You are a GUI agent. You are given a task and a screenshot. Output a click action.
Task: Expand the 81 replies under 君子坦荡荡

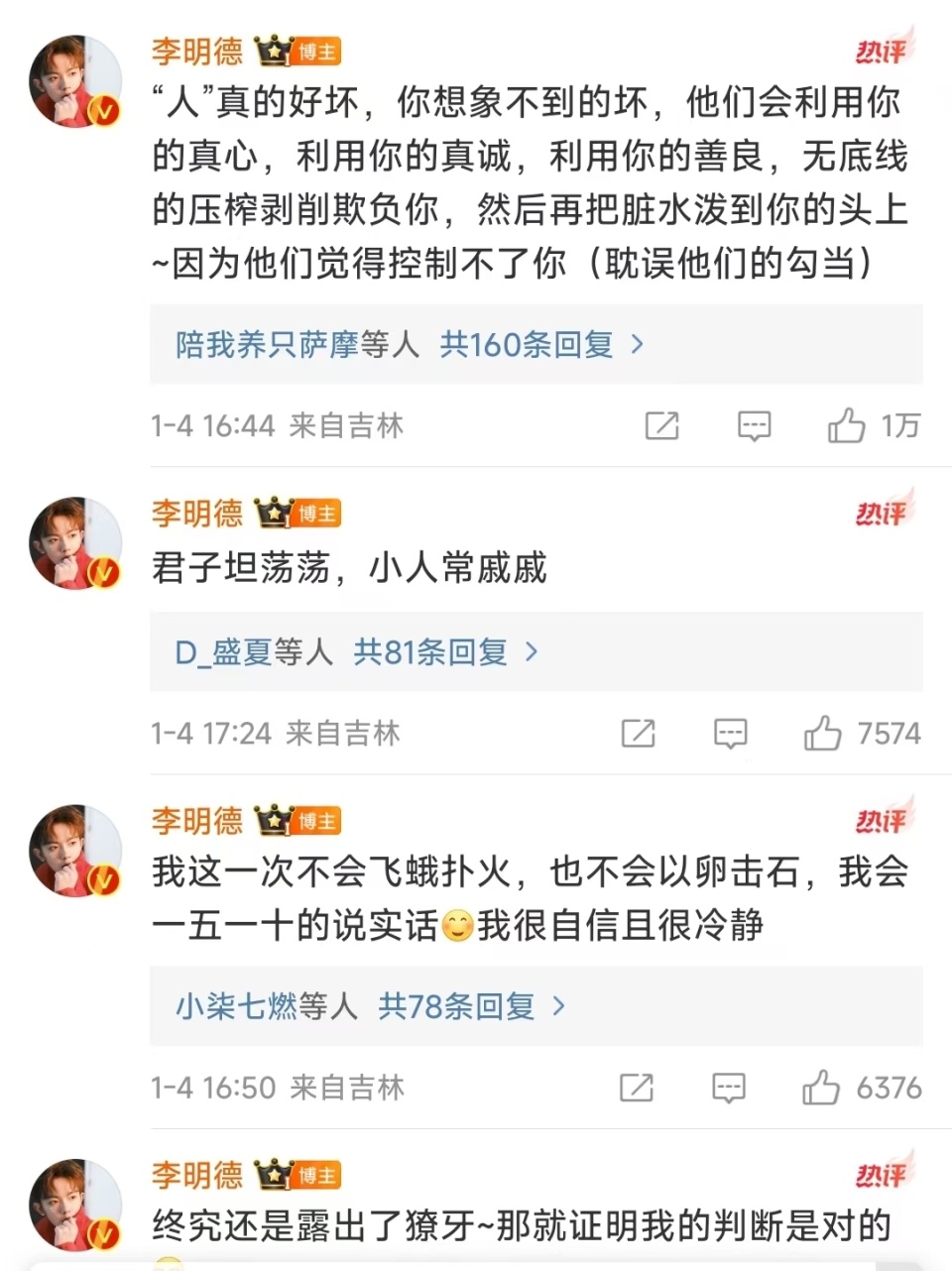point(435,652)
